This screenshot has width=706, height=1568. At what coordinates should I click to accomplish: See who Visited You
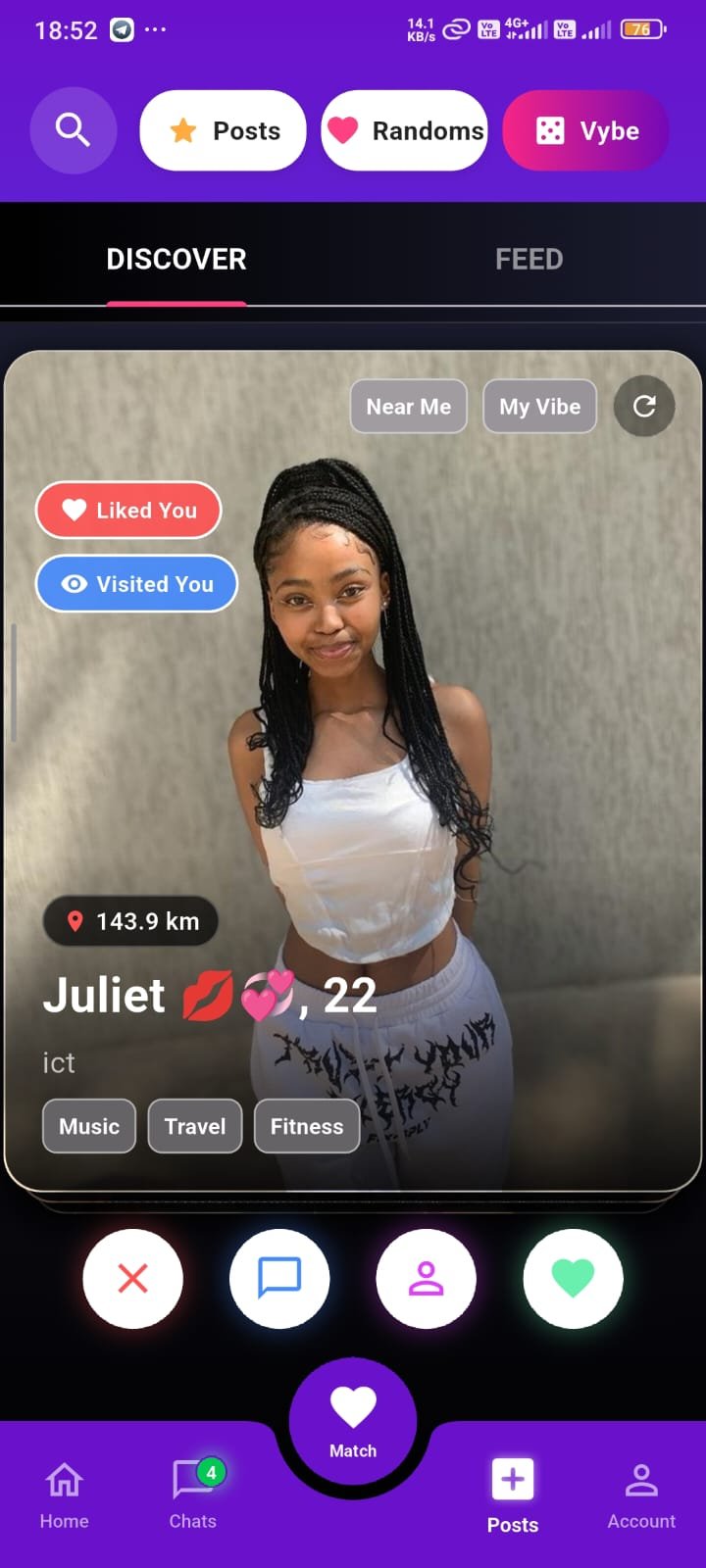pos(135,584)
